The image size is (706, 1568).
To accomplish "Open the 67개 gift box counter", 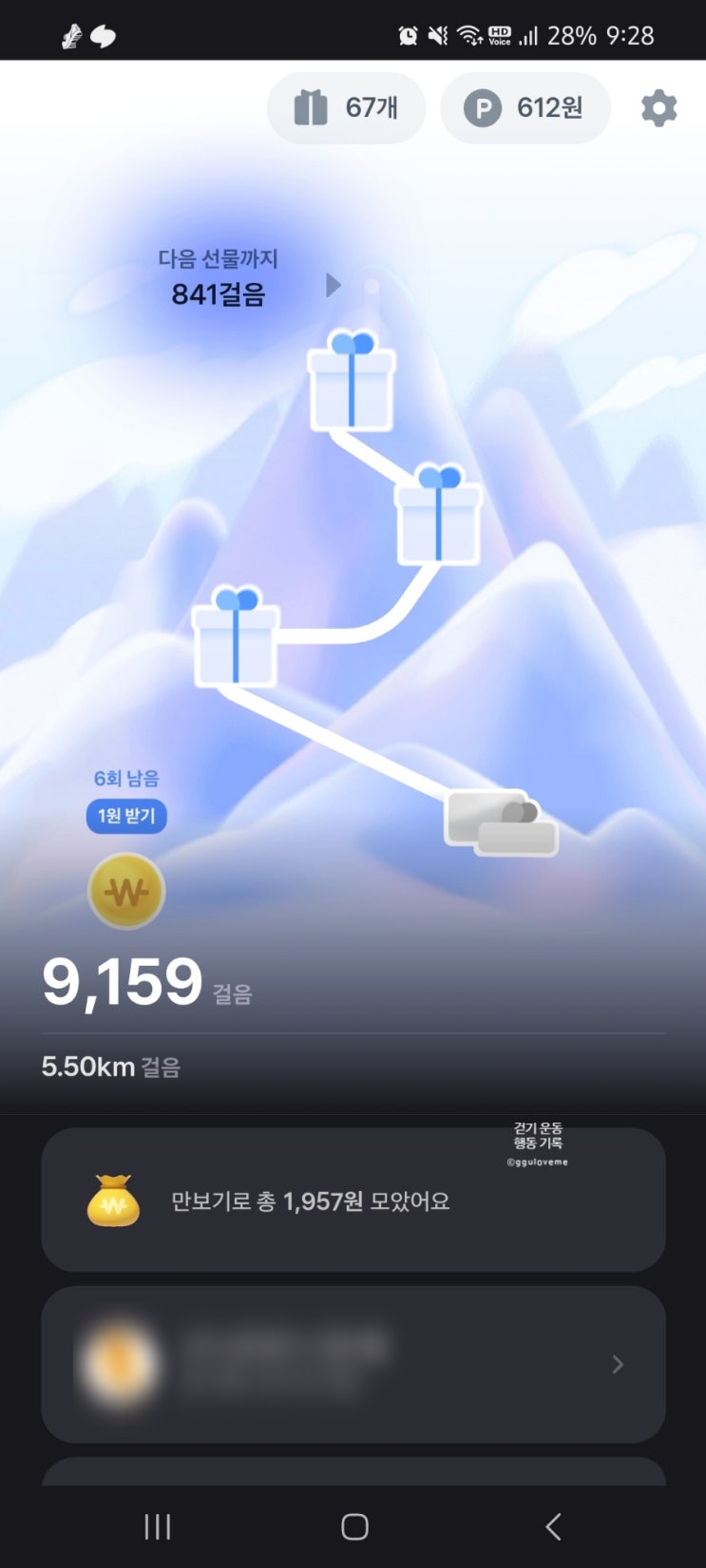I will pos(346,108).
